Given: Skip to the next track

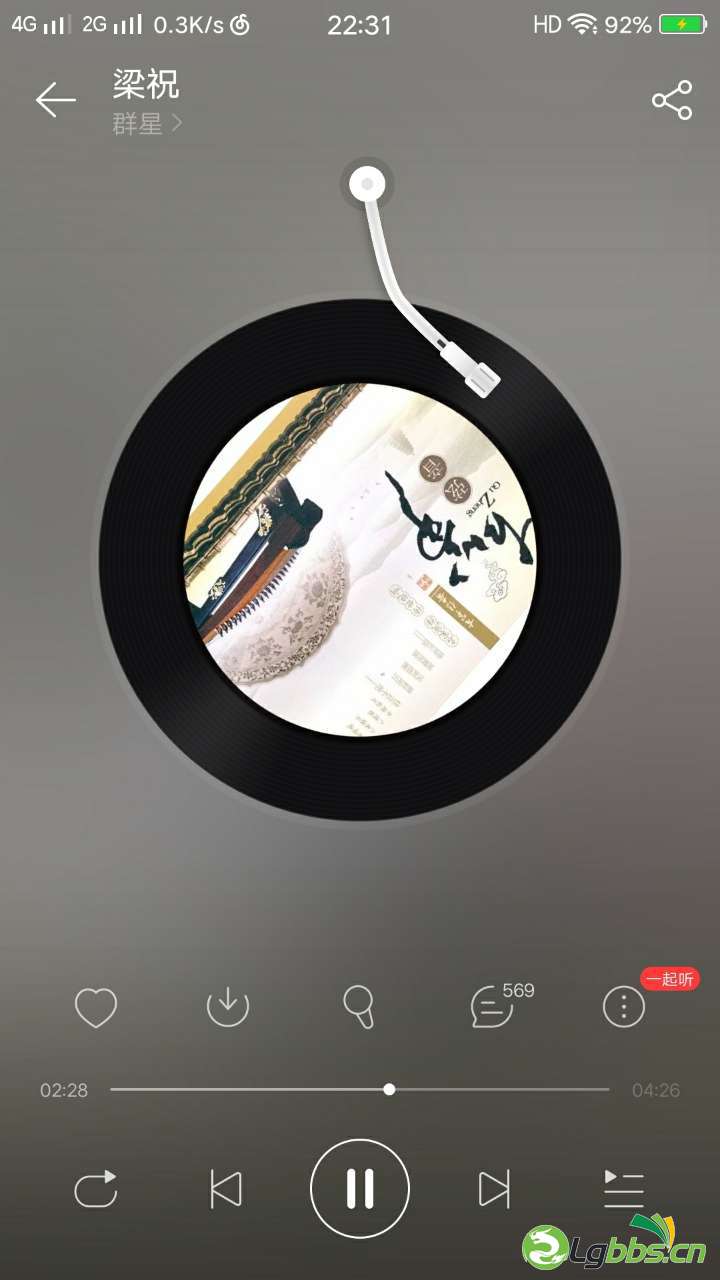Looking at the screenshot, I should (x=494, y=1189).
